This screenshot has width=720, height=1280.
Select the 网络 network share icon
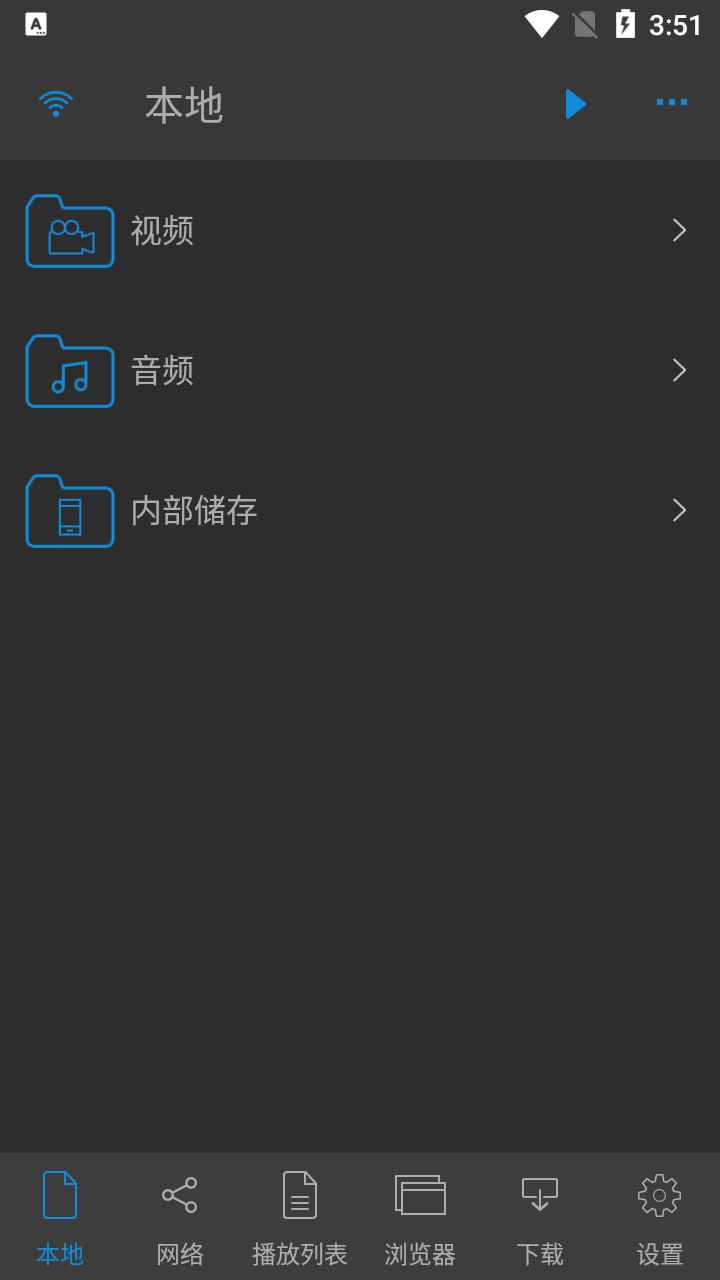click(179, 1194)
